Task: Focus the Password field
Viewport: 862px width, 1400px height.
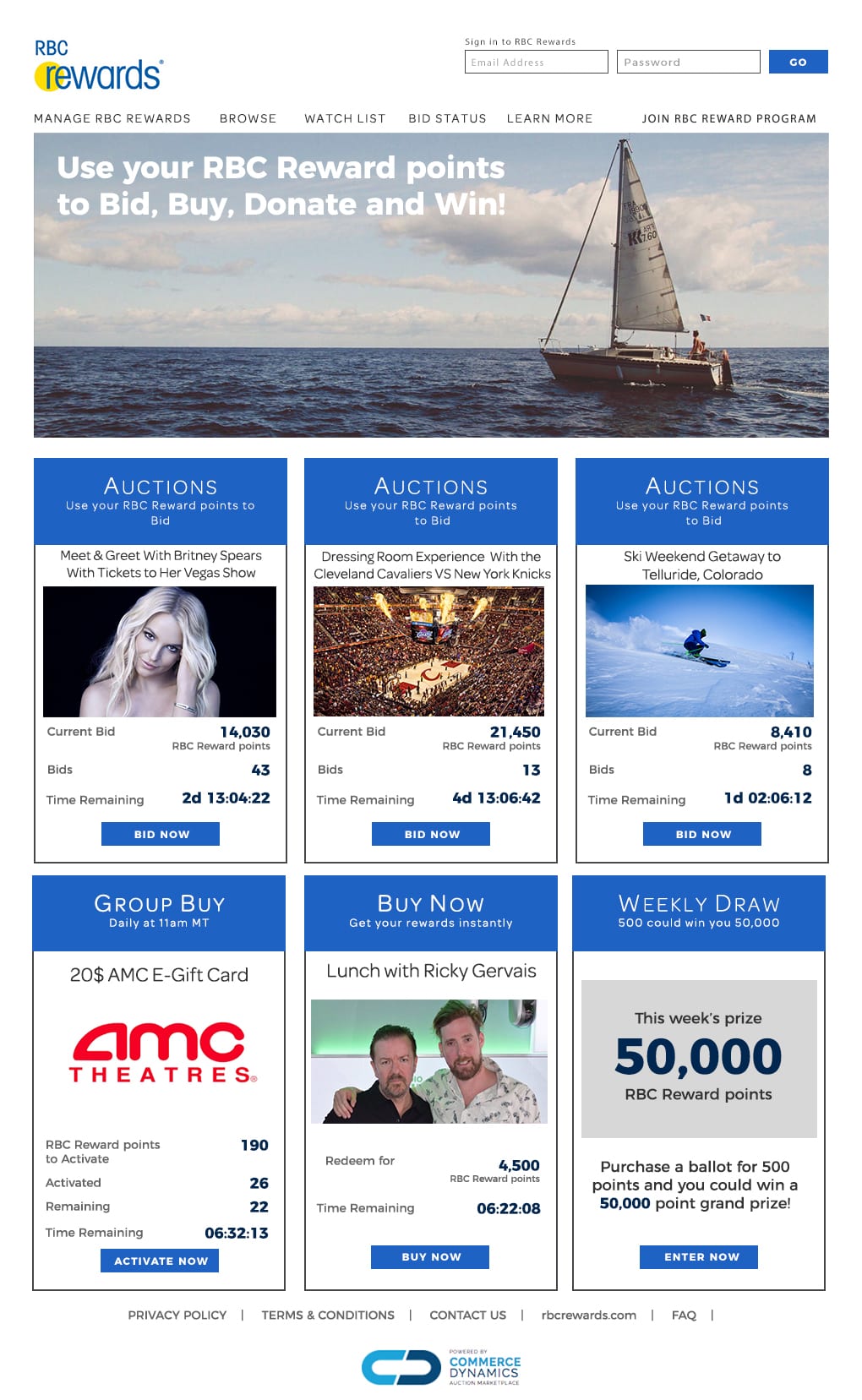Action: tap(688, 62)
